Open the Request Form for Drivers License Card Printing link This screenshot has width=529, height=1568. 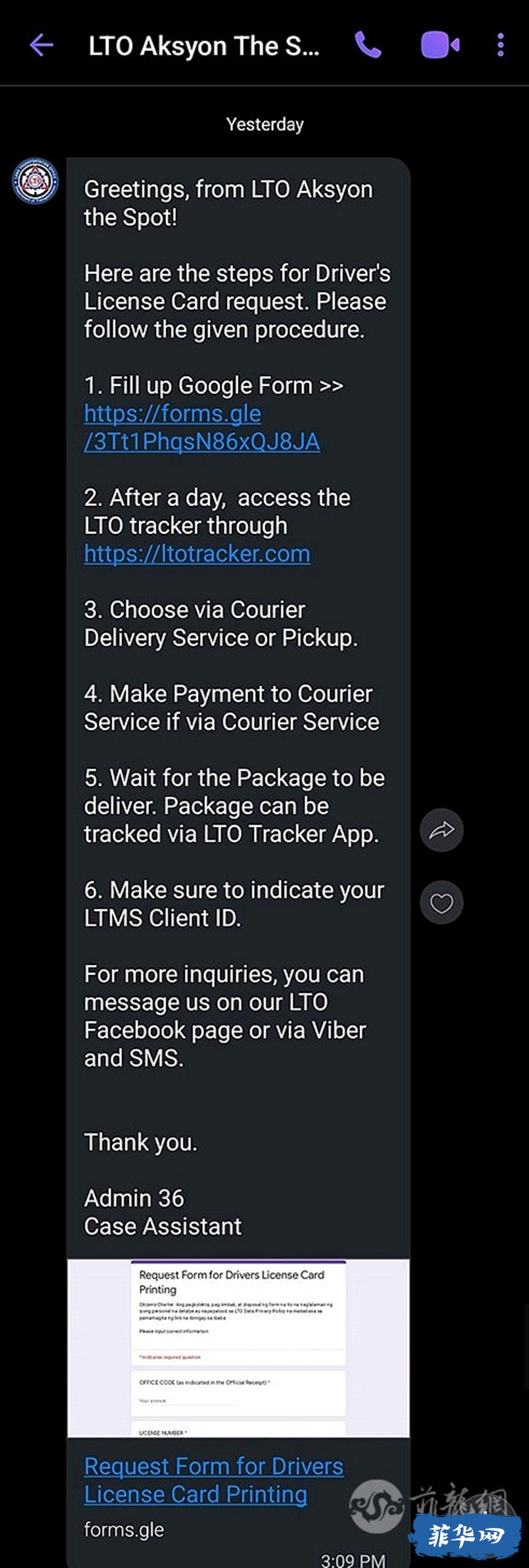pos(212,1480)
